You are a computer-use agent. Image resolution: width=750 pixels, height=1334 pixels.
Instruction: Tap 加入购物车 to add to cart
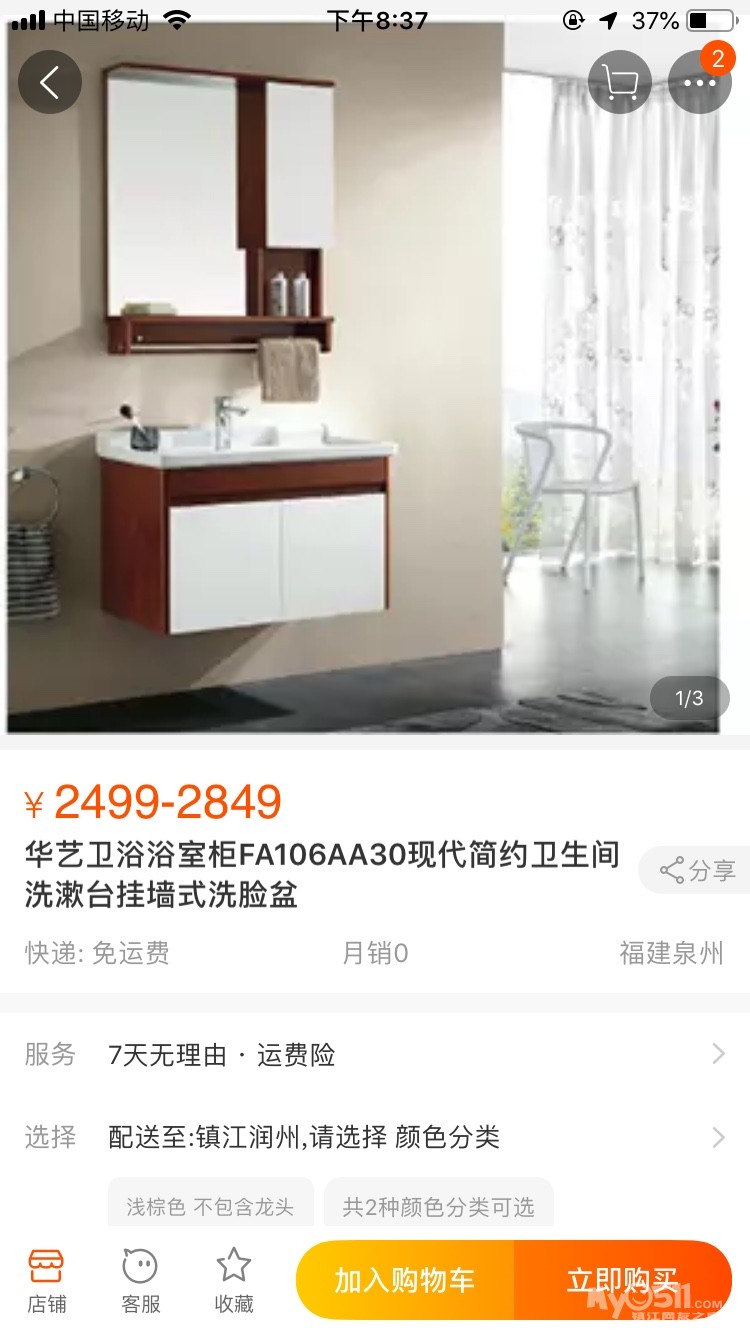pos(405,1280)
